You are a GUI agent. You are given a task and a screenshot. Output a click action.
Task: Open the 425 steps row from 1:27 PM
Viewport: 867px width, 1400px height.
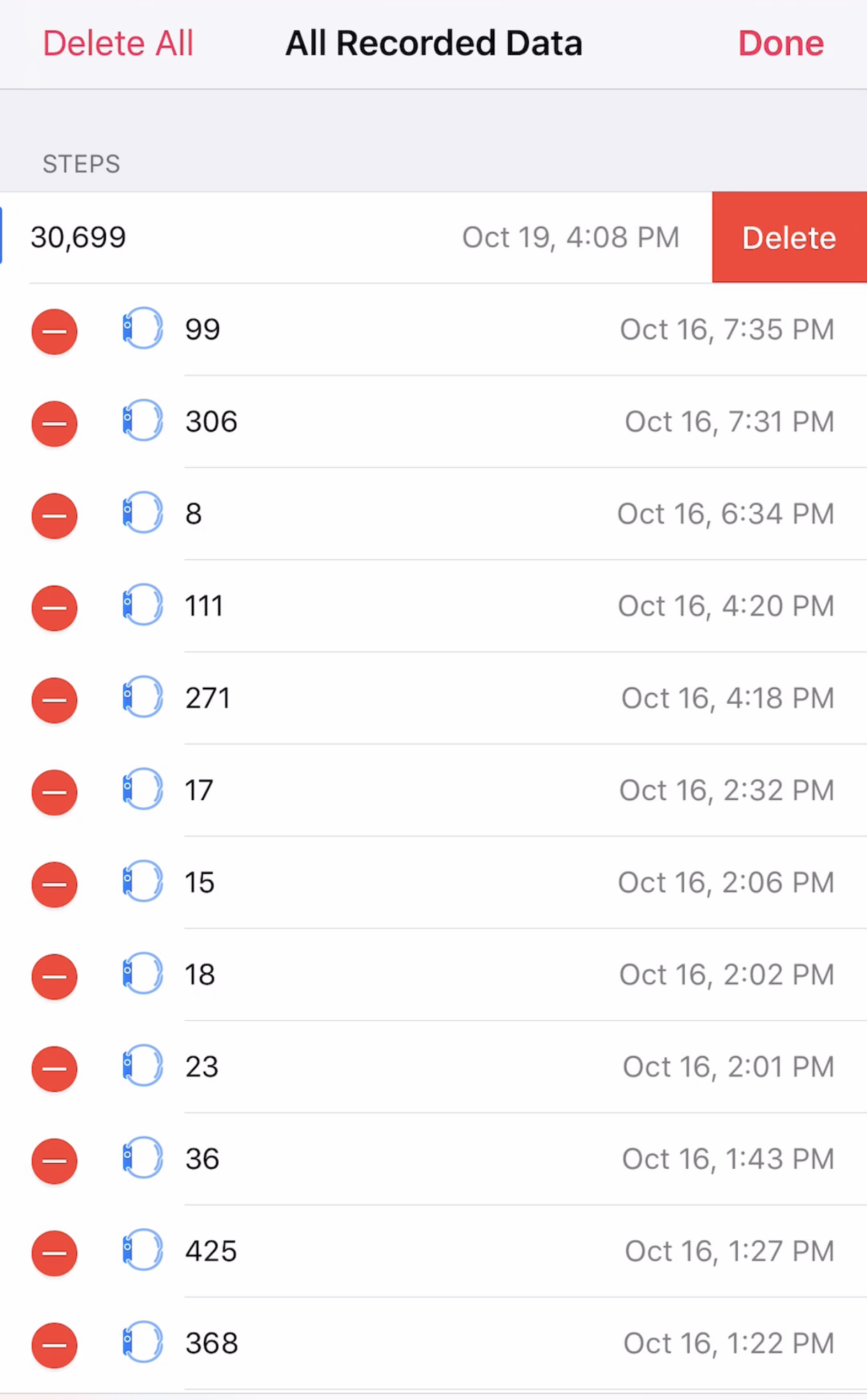(x=433, y=1251)
